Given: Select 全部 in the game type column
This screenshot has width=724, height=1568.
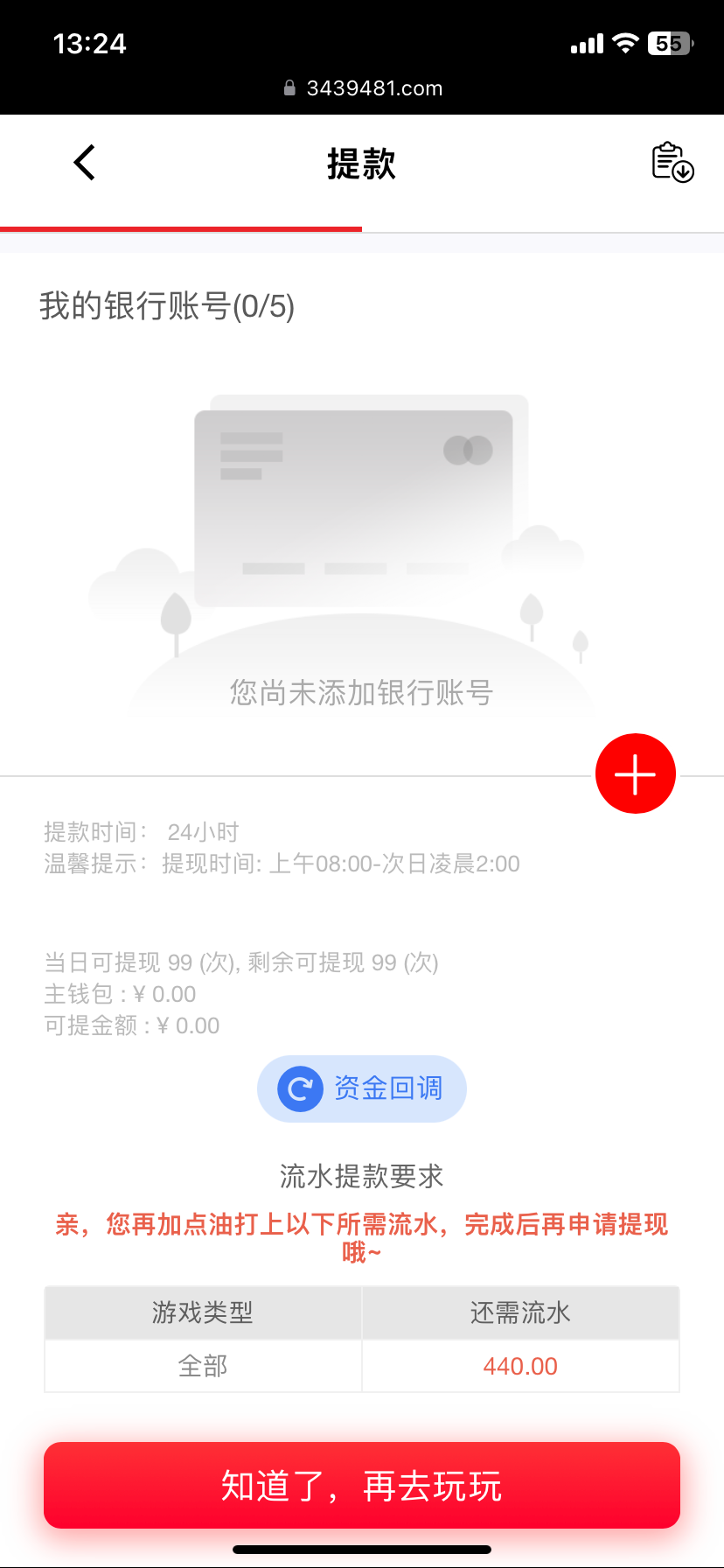Looking at the screenshot, I should (x=203, y=1365).
